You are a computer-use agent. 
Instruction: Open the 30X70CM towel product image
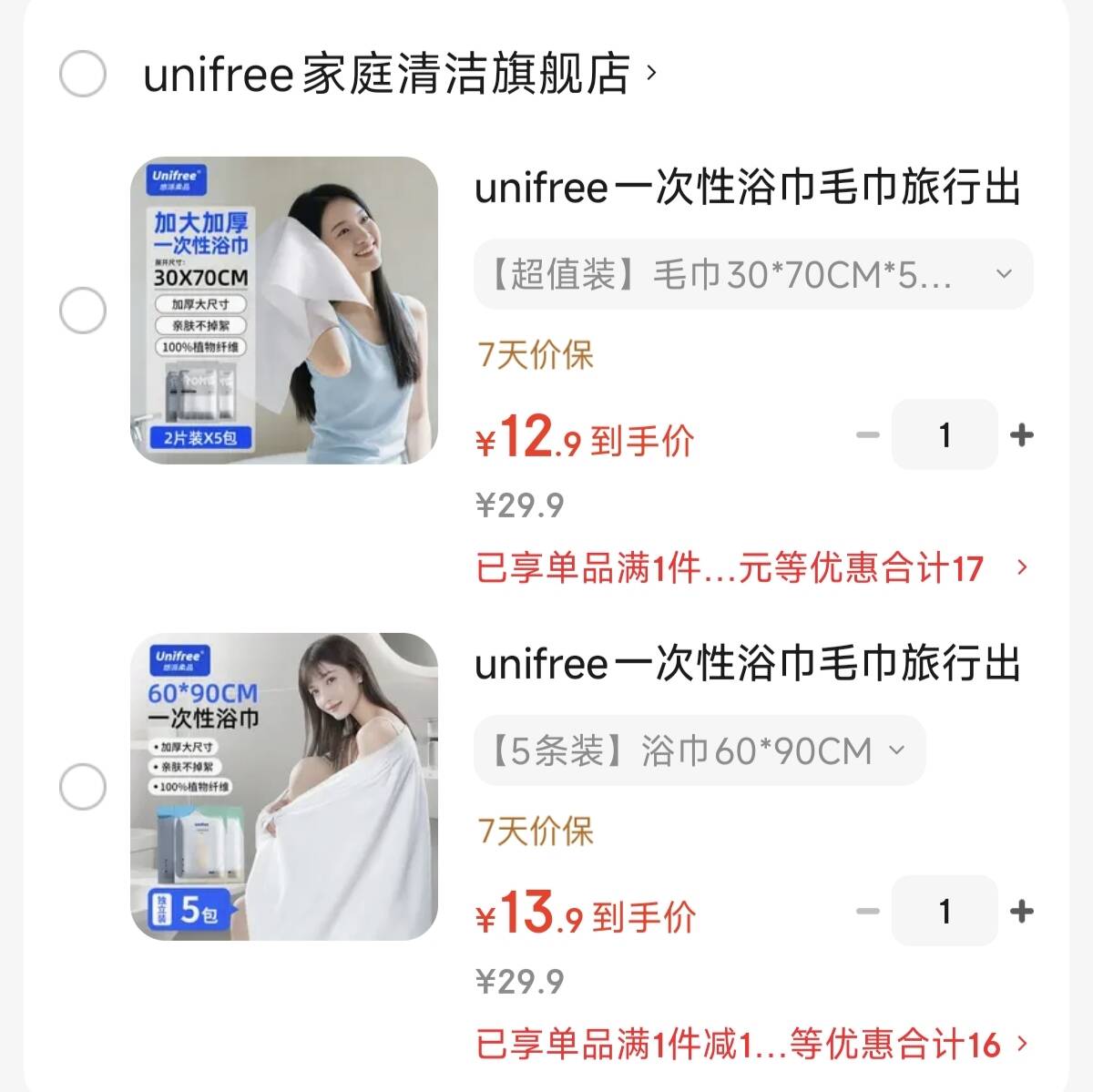pyautogui.click(x=284, y=311)
